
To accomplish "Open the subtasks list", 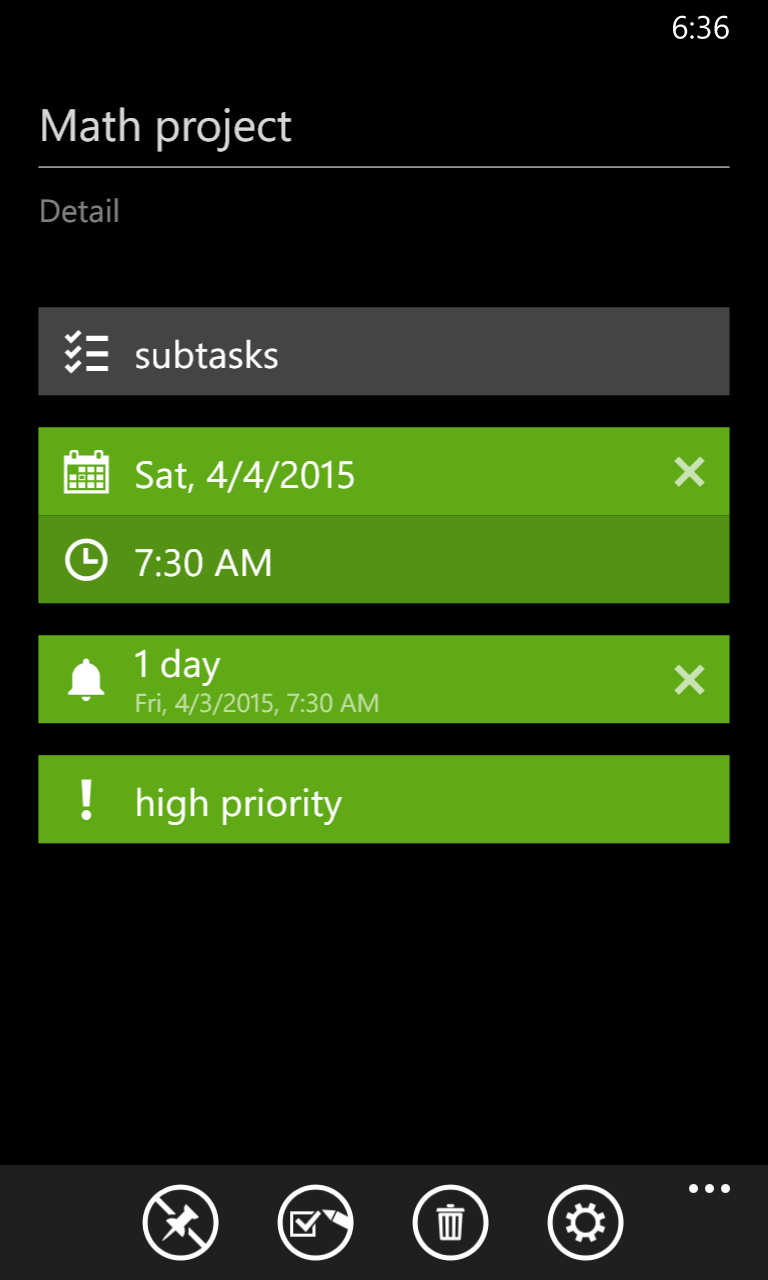I will [x=383, y=351].
